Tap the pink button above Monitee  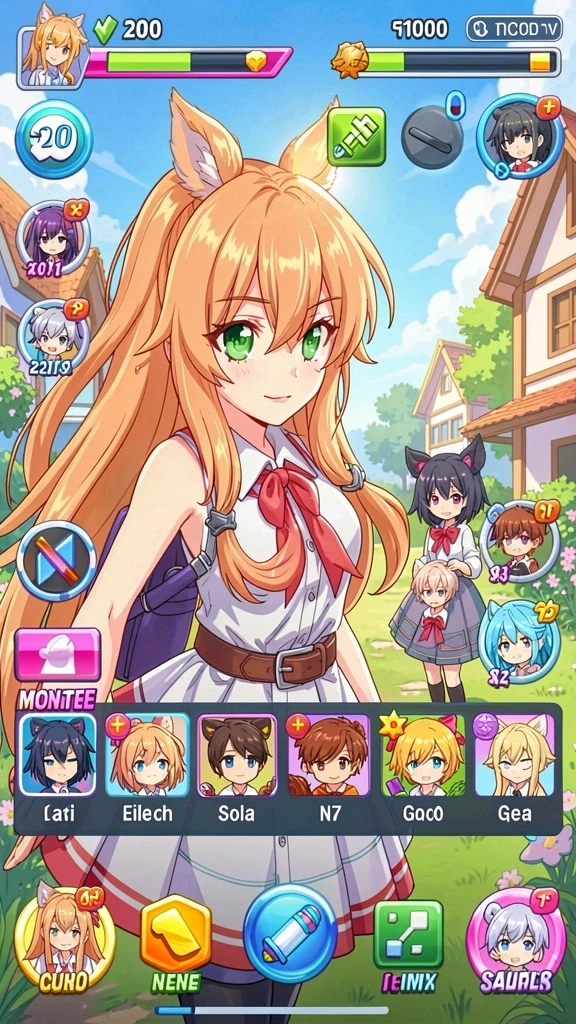[x=57, y=656]
